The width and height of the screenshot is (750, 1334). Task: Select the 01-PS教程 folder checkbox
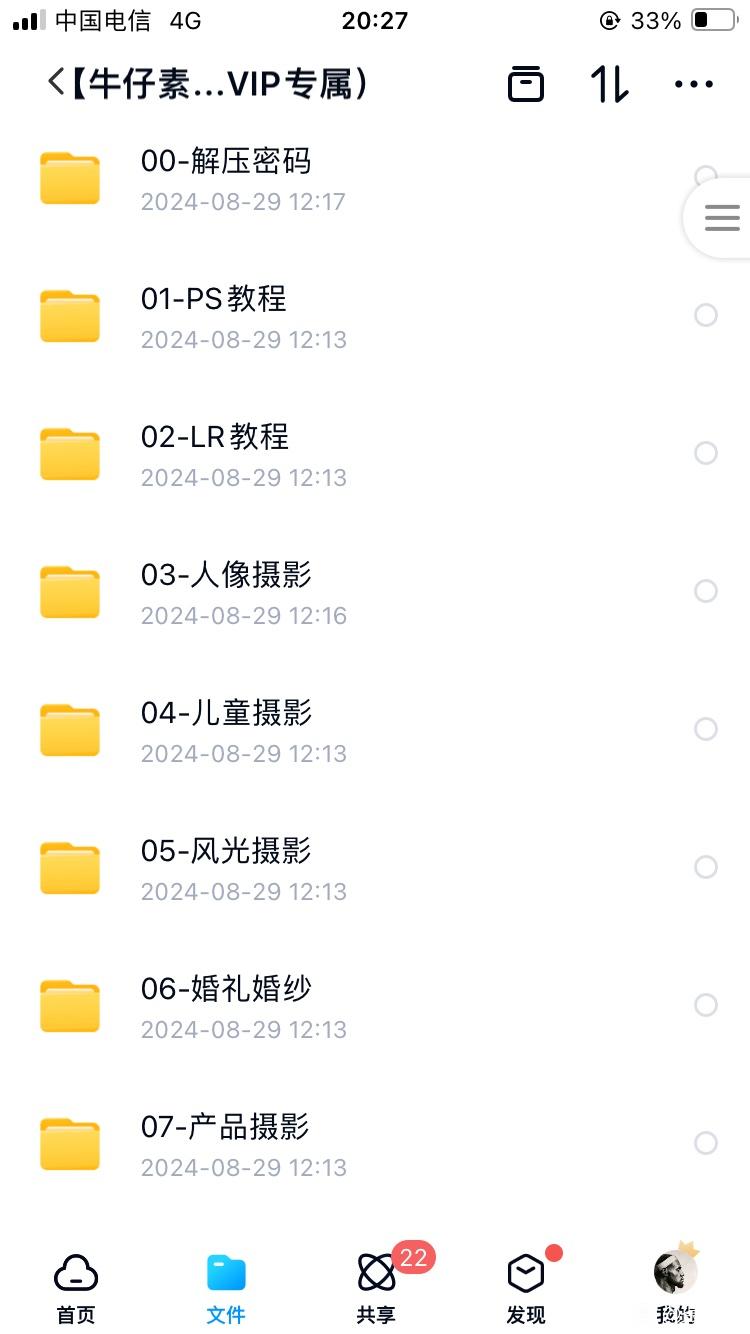point(706,315)
